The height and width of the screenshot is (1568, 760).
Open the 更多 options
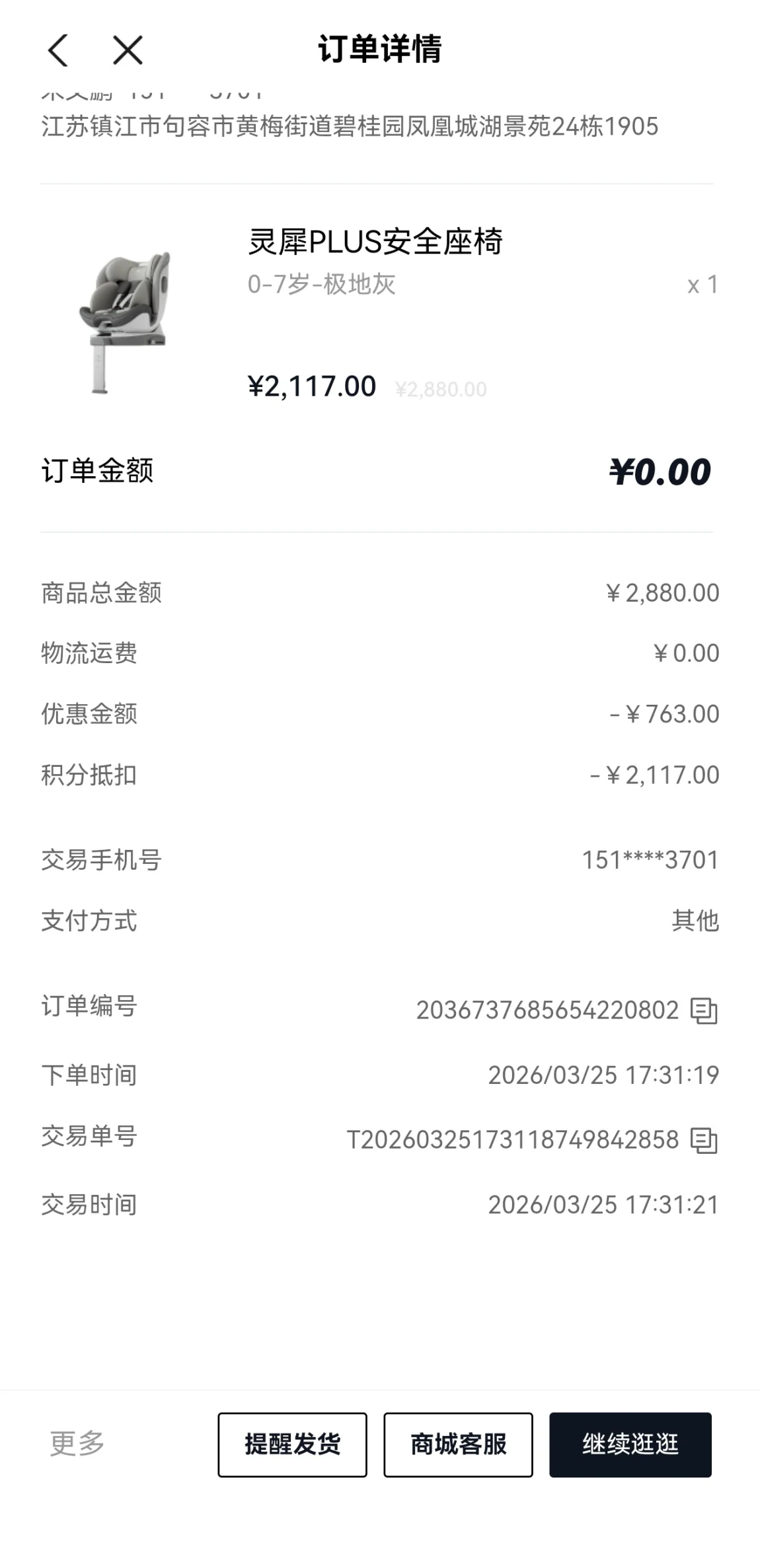77,1444
